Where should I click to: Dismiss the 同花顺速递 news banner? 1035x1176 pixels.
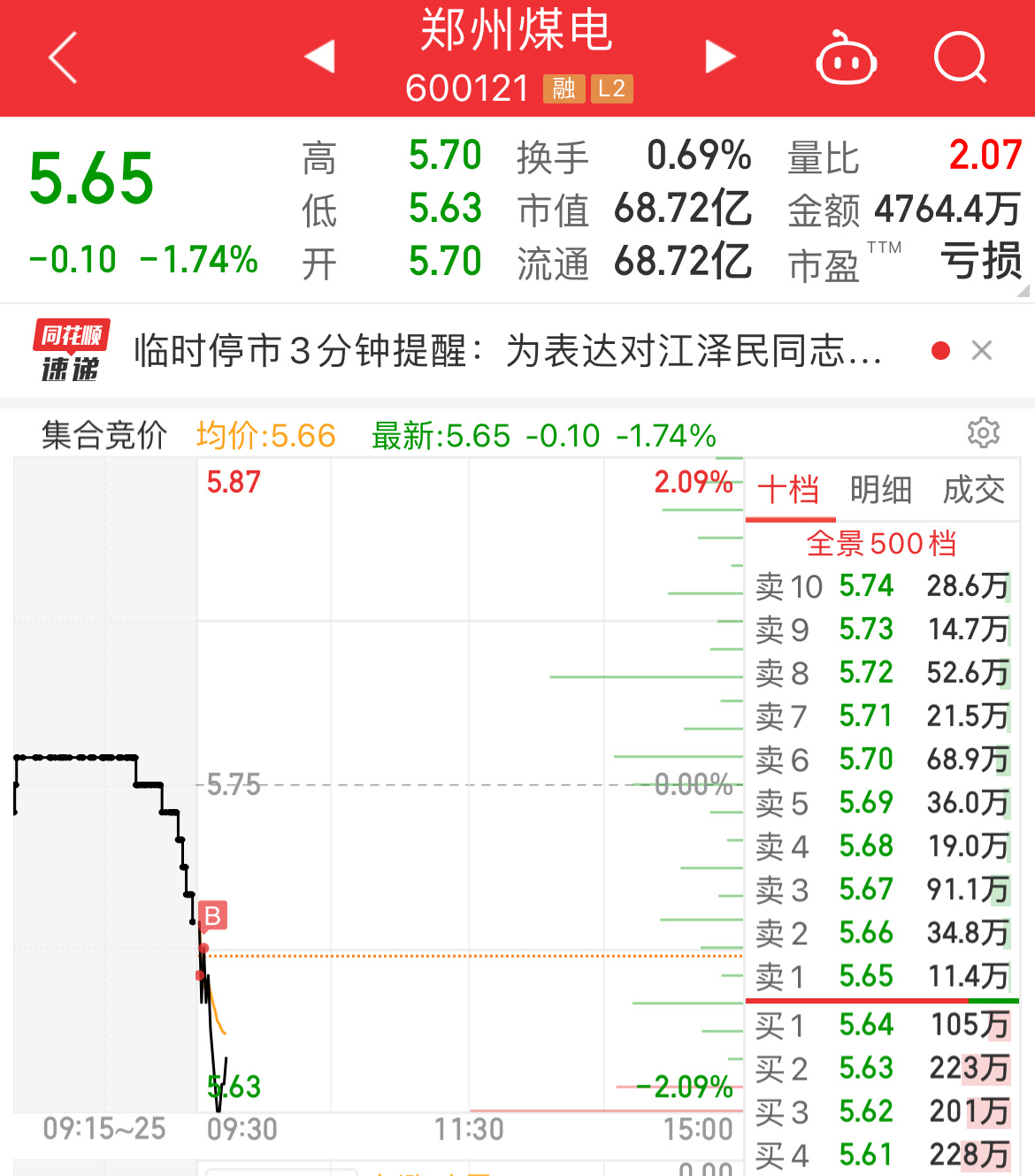(x=981, y=351)
